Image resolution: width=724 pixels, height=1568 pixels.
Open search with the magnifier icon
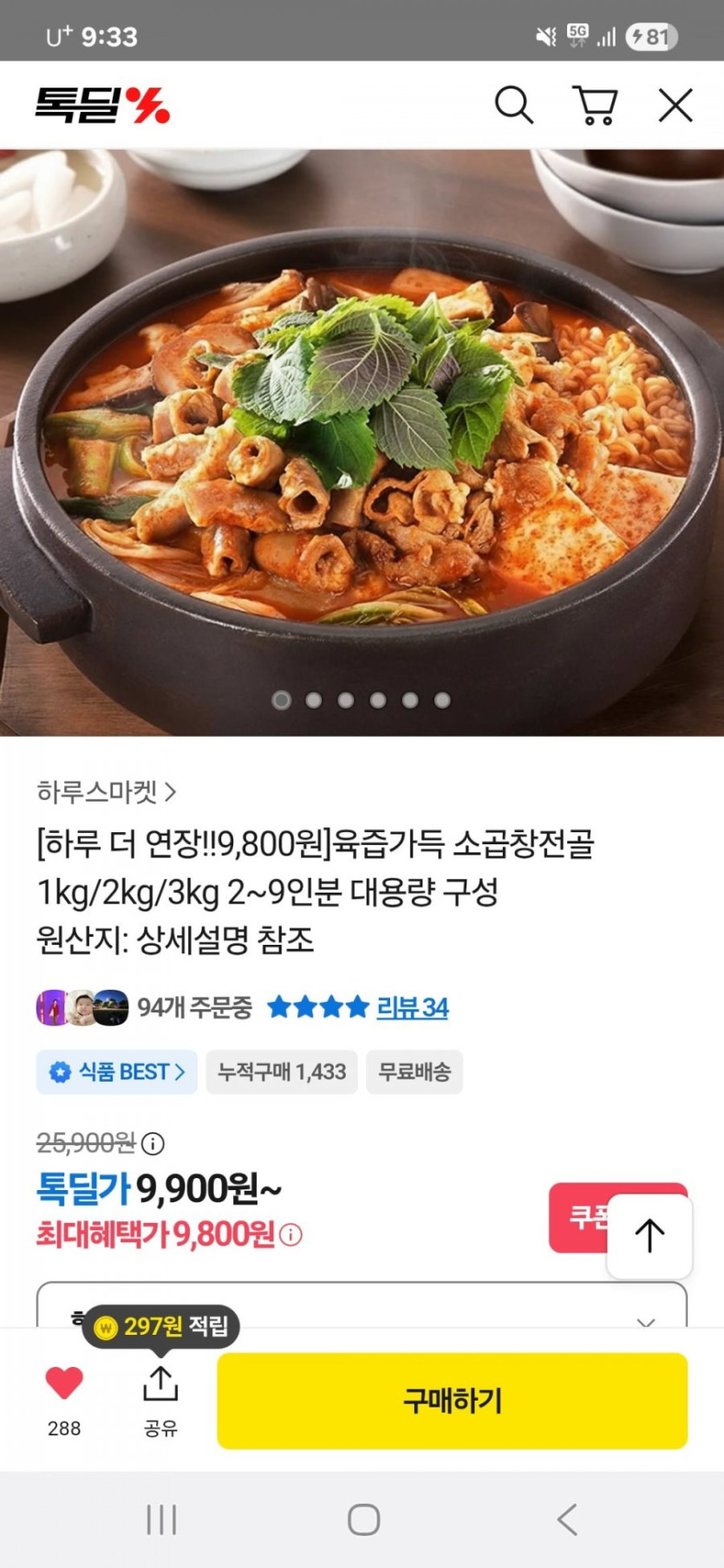[513, 106]
